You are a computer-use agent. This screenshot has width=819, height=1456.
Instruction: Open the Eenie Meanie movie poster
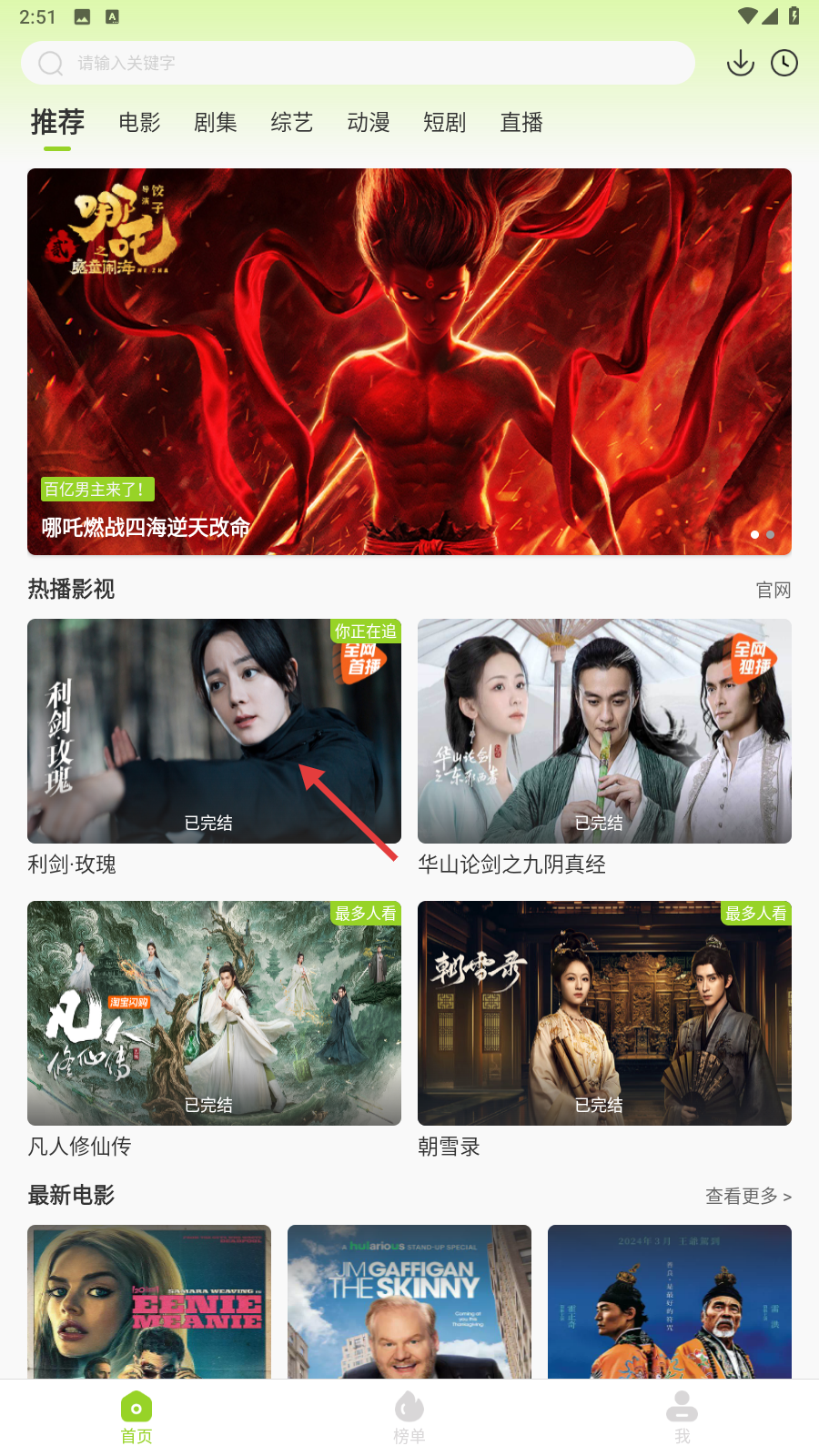click(149, 1301)
